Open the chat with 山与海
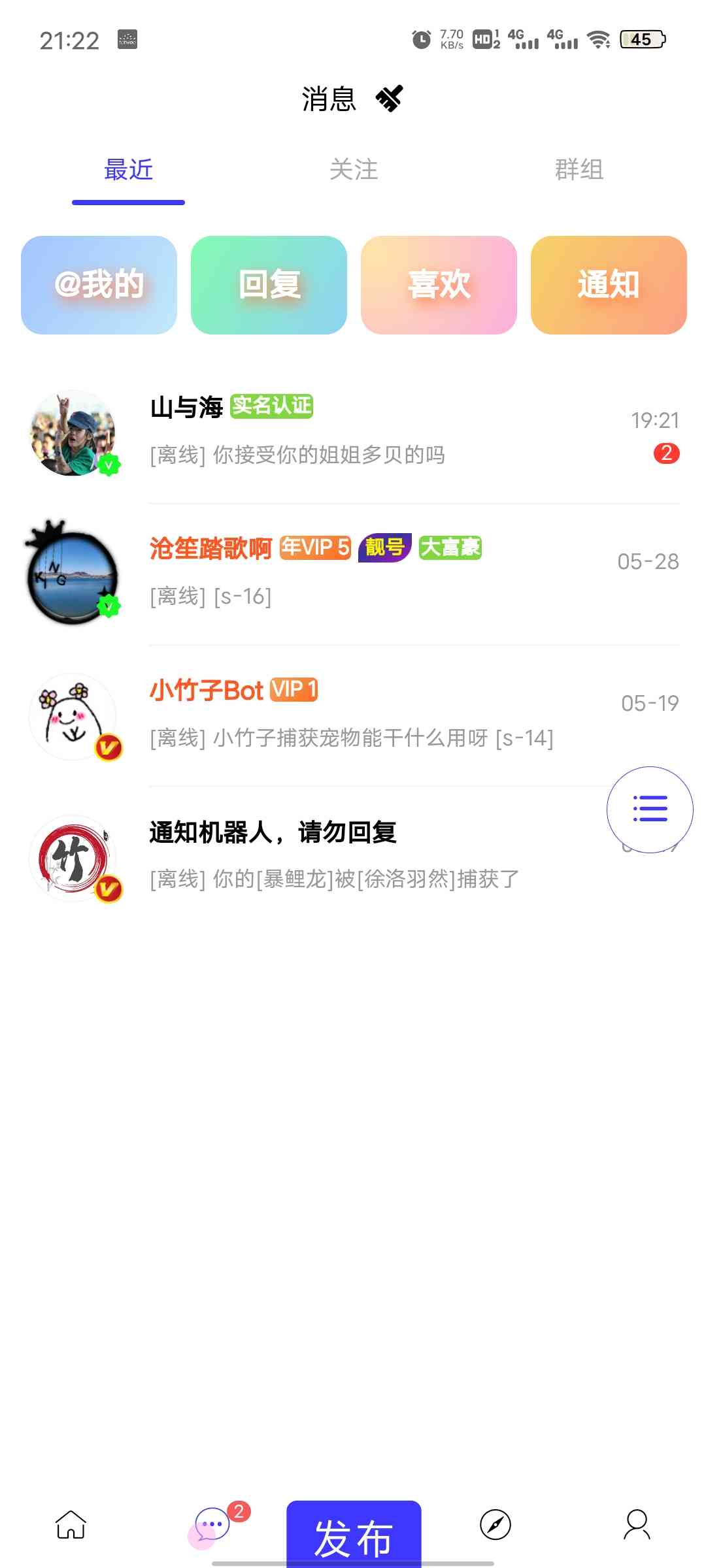Viewport: 706px width, 1568px height. pyautogui.click(x=353, y=433)
